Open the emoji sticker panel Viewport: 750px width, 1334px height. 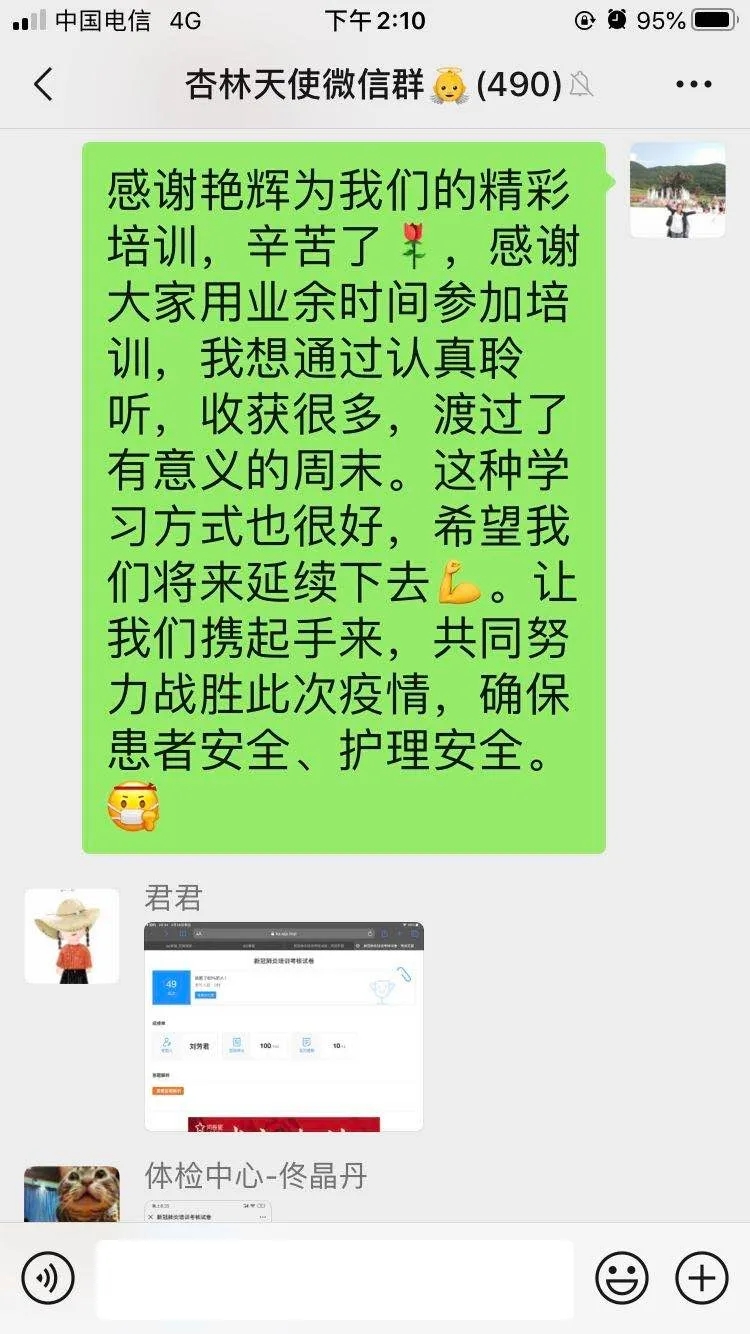(621, 1278)
